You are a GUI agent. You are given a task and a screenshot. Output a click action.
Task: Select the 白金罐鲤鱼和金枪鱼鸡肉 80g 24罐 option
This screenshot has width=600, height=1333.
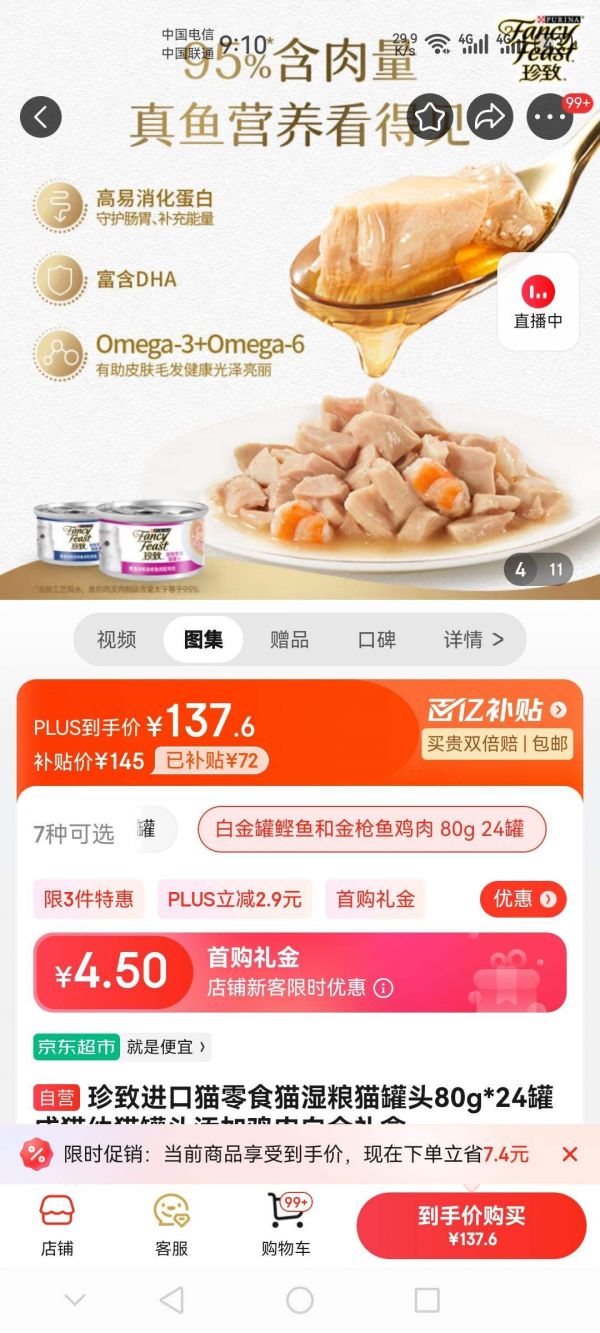(372, 830)
